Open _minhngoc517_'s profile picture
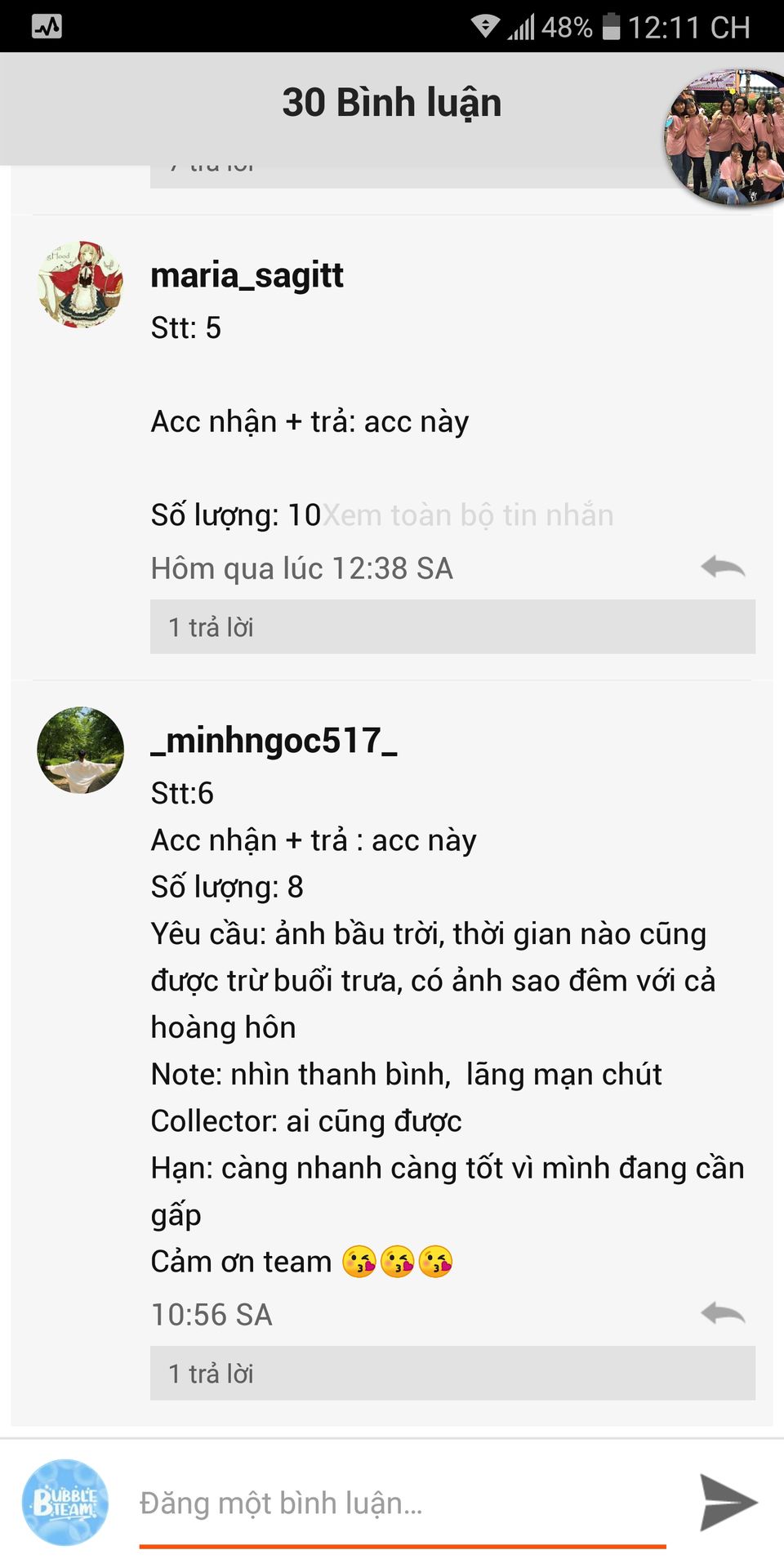This screenshot has width=784, height=1568. (81, 750)
